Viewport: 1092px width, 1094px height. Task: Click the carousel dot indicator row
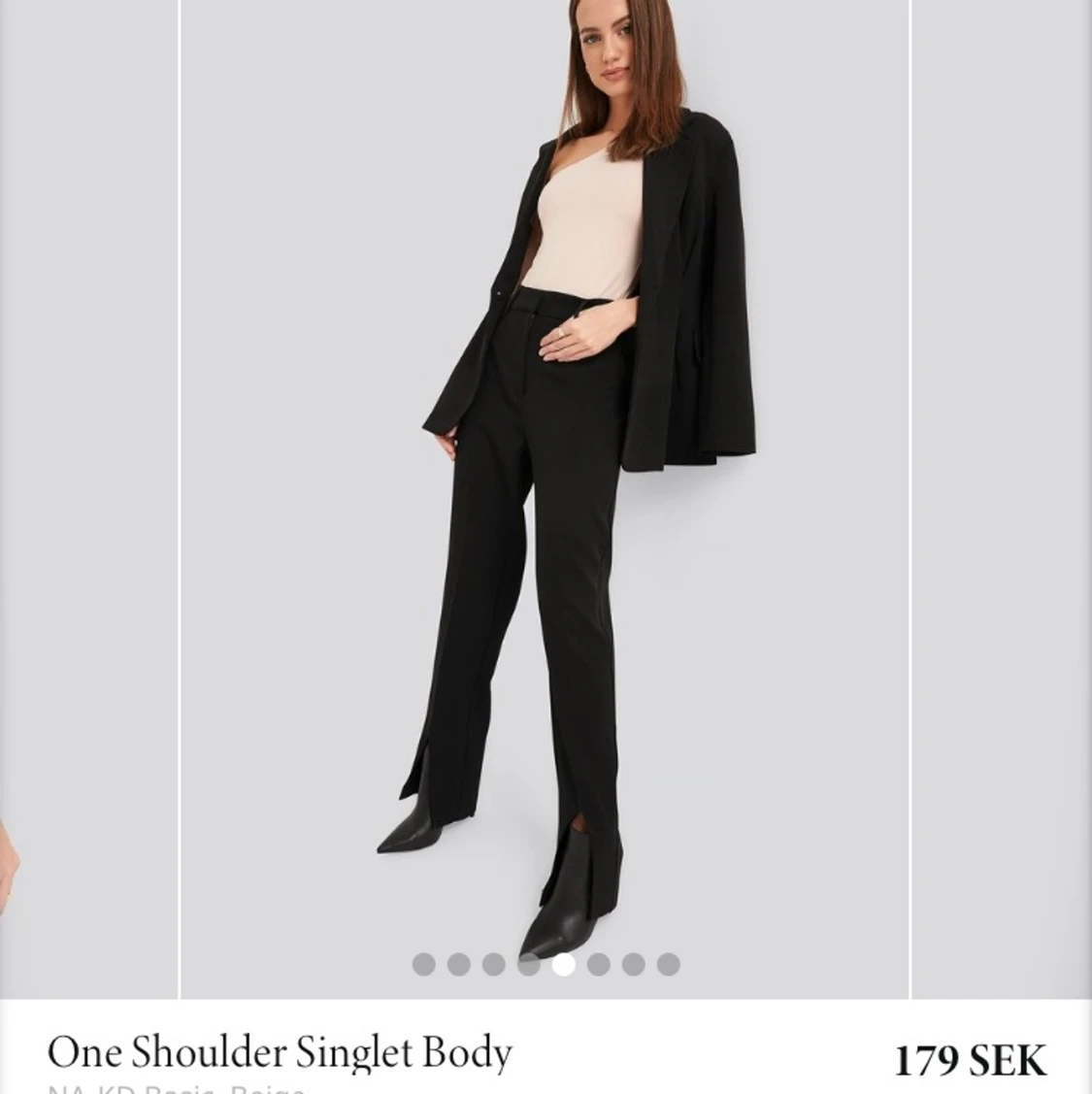545,965
